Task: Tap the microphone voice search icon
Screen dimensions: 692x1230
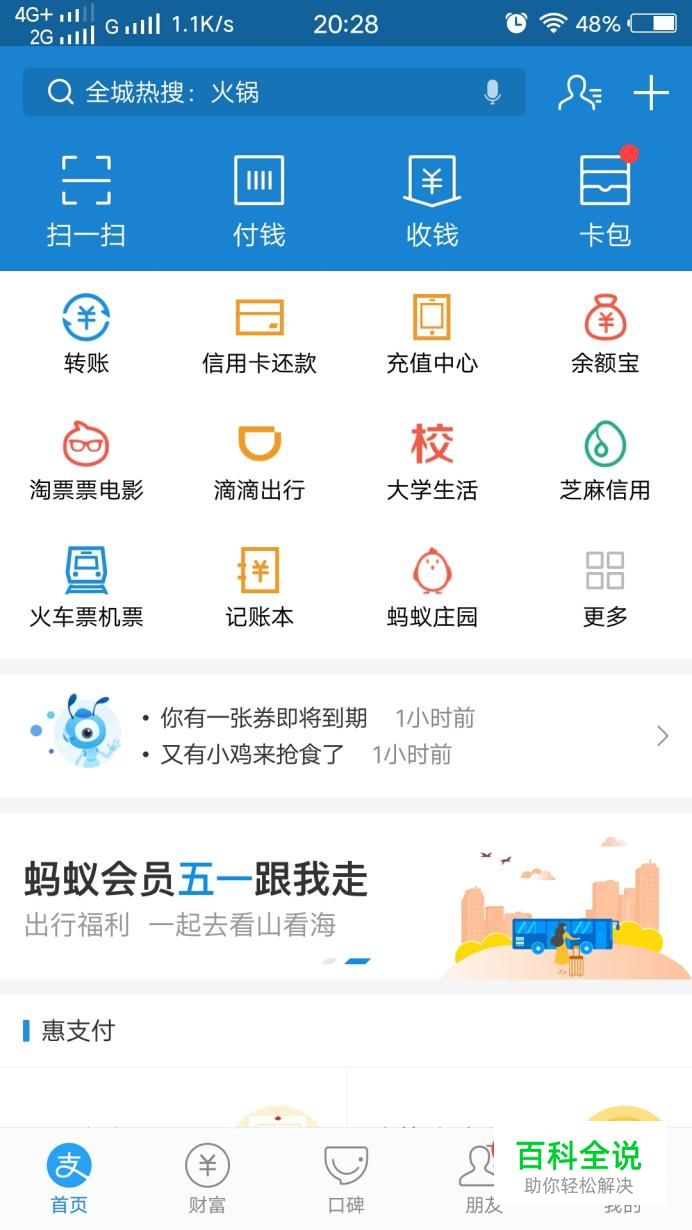Action: pos(492,93)
